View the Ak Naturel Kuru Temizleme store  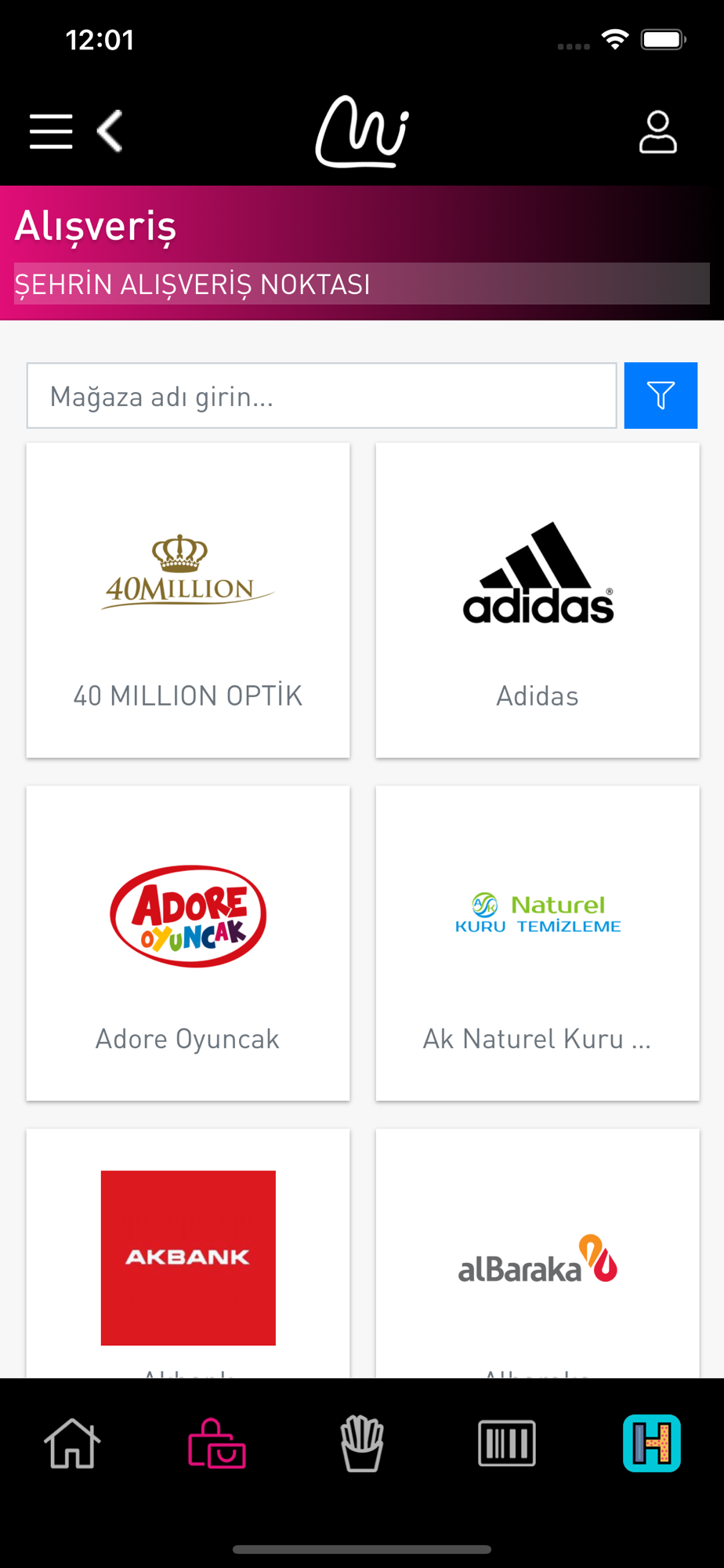pos(538,943)
